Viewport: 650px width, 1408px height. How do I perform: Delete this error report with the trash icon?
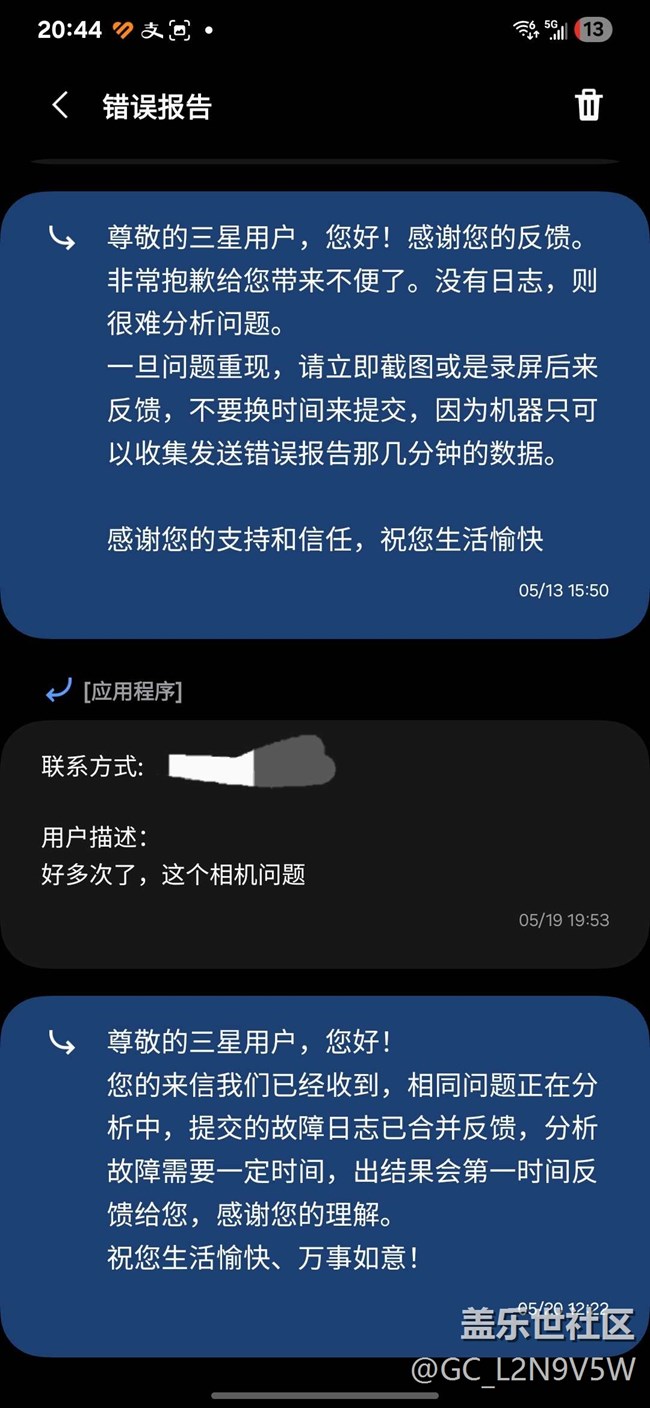588,105
